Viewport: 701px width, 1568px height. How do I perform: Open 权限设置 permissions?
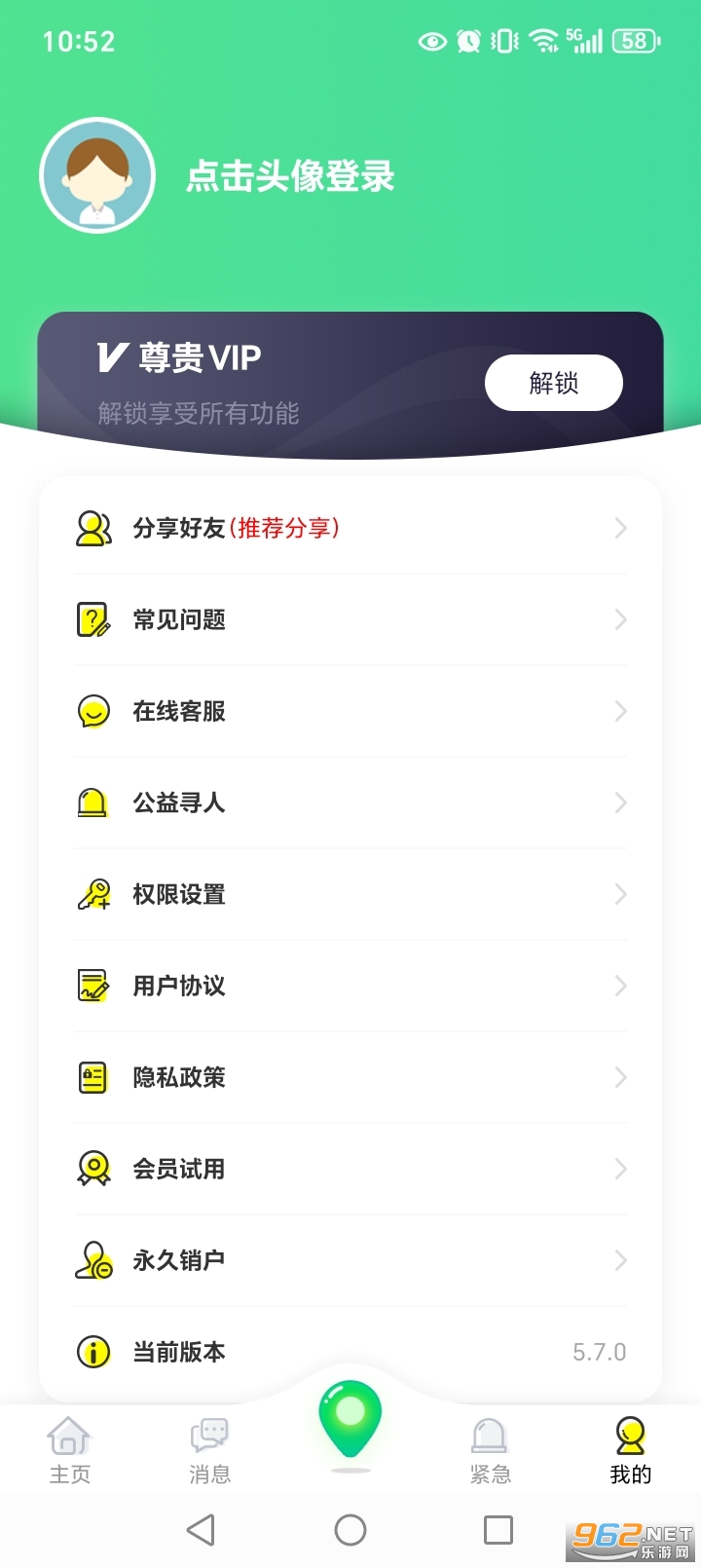(x=350, y=894)
